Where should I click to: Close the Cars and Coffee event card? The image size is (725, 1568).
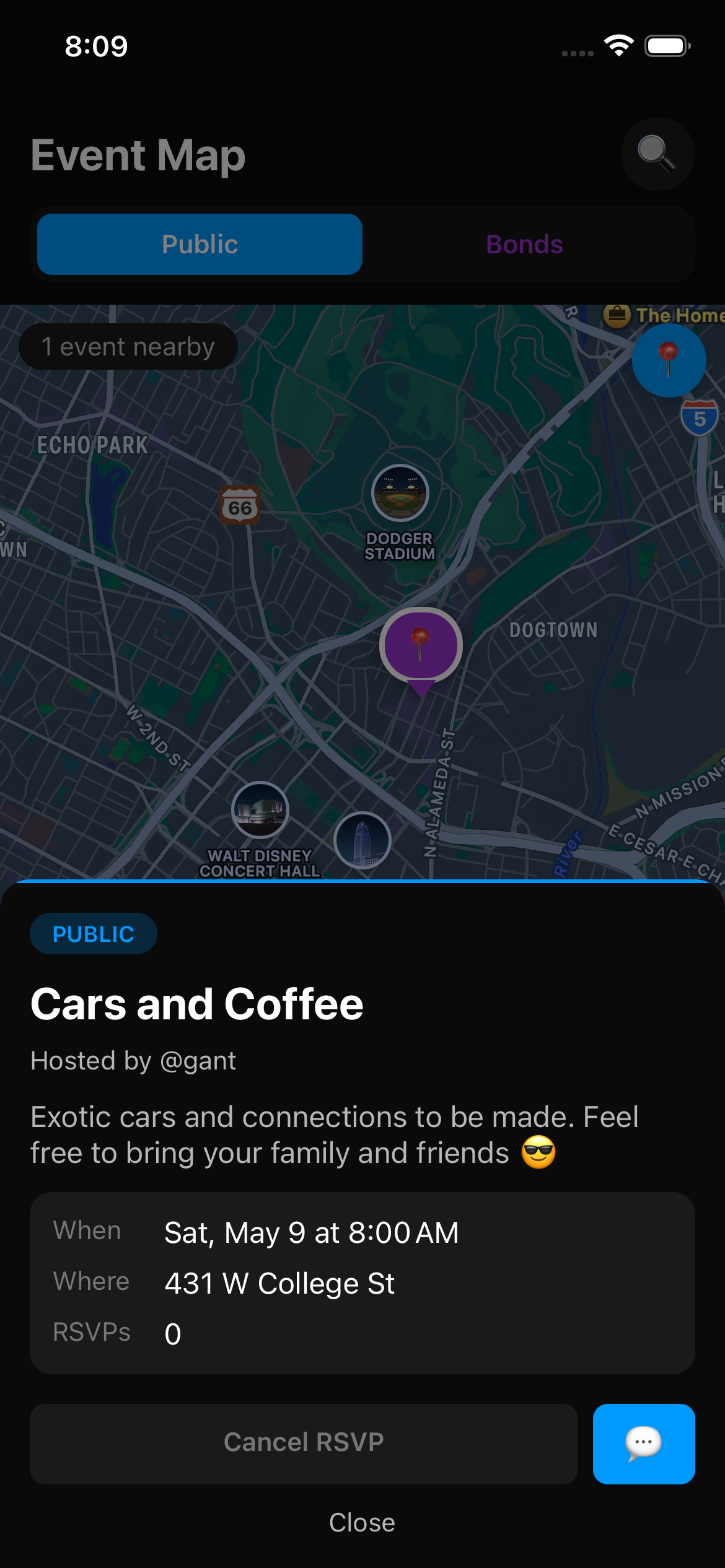(362, 1522)
